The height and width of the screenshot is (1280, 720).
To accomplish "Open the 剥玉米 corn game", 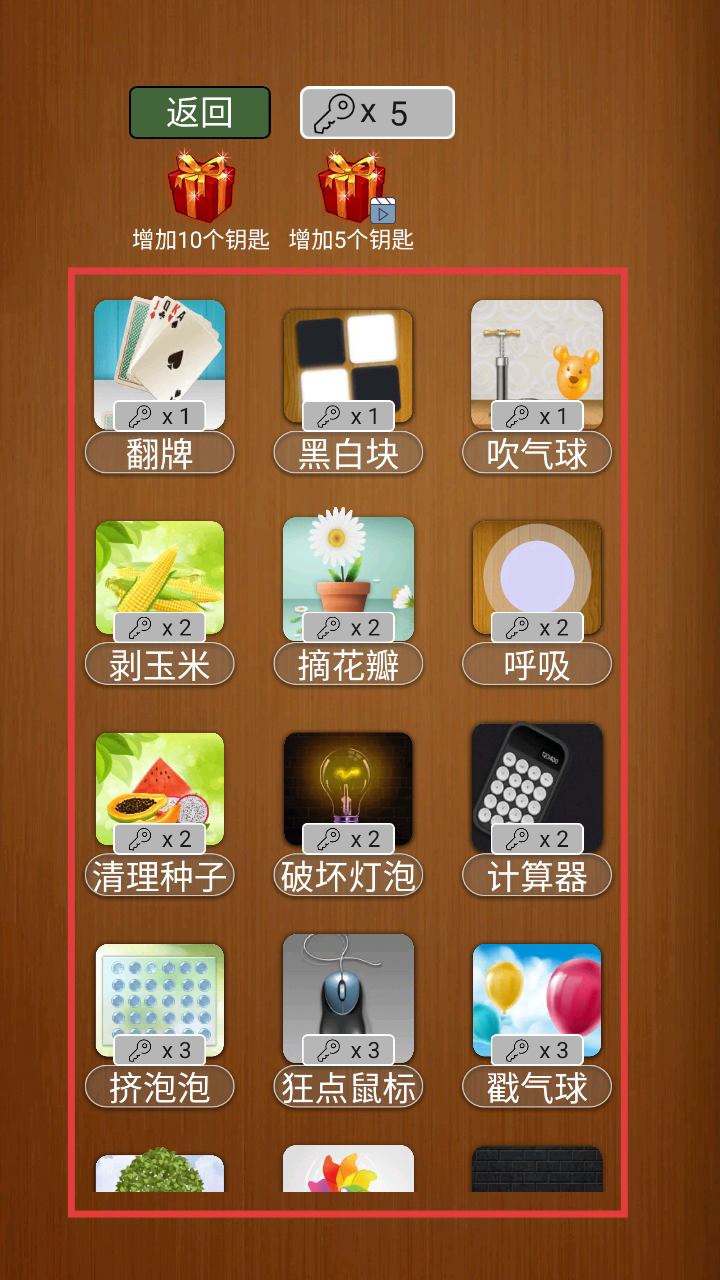I will point(160,577).
